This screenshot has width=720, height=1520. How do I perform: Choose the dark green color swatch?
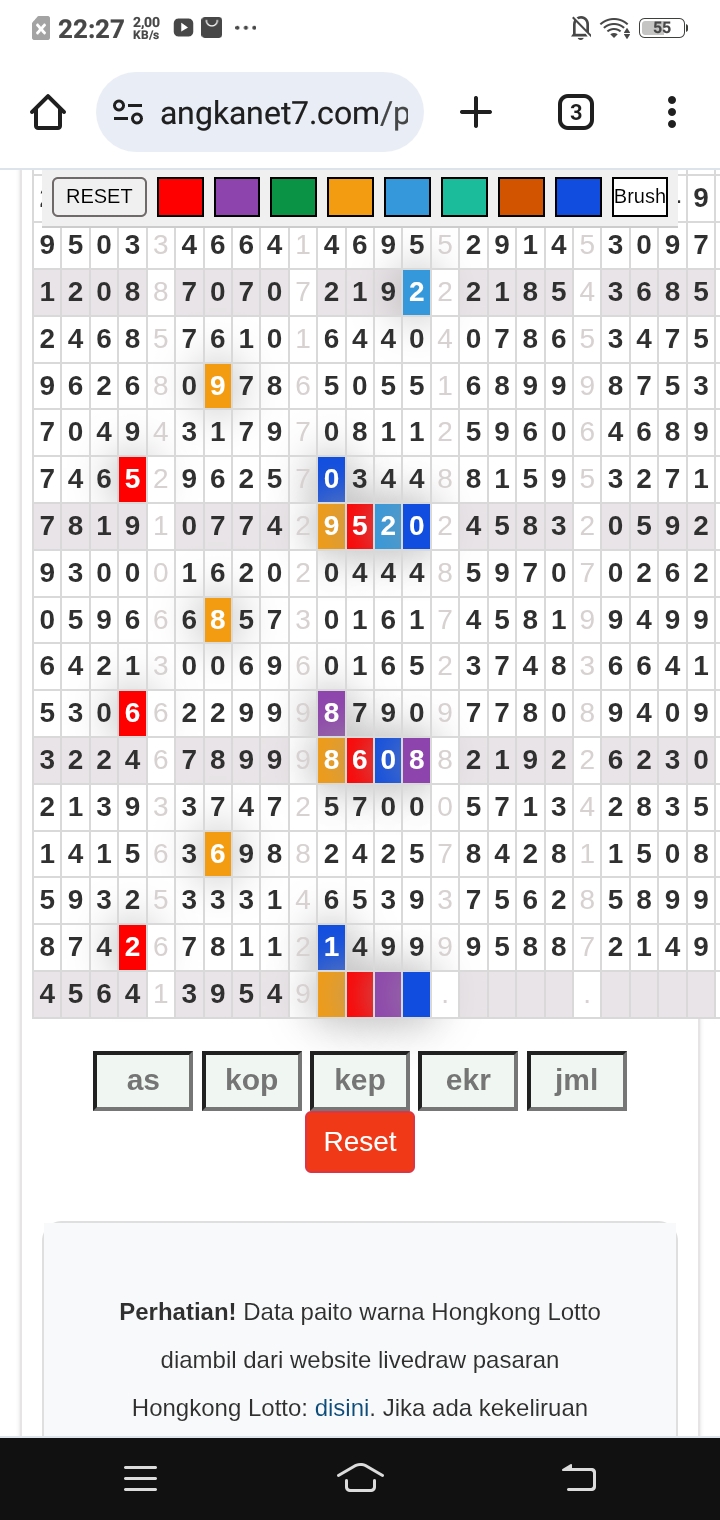(x=293, y=197)
